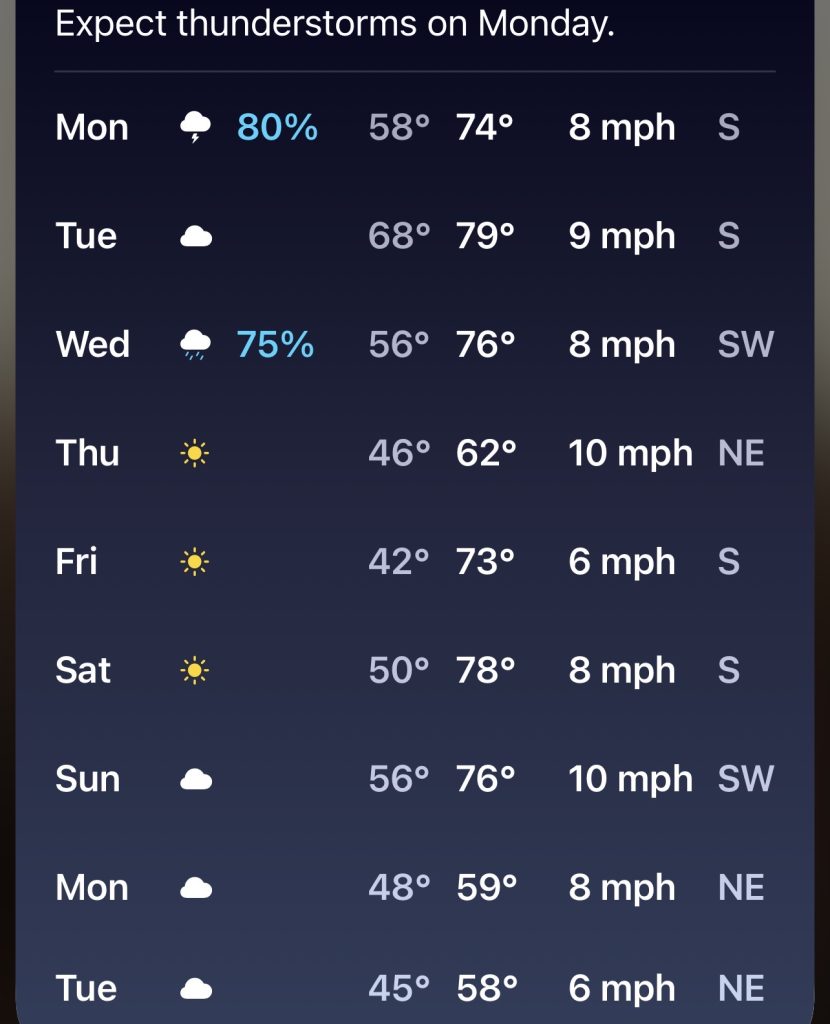This screenshot has width=830, height=1024.
Task: Select the Saturday forecast row
Action: 414,670
